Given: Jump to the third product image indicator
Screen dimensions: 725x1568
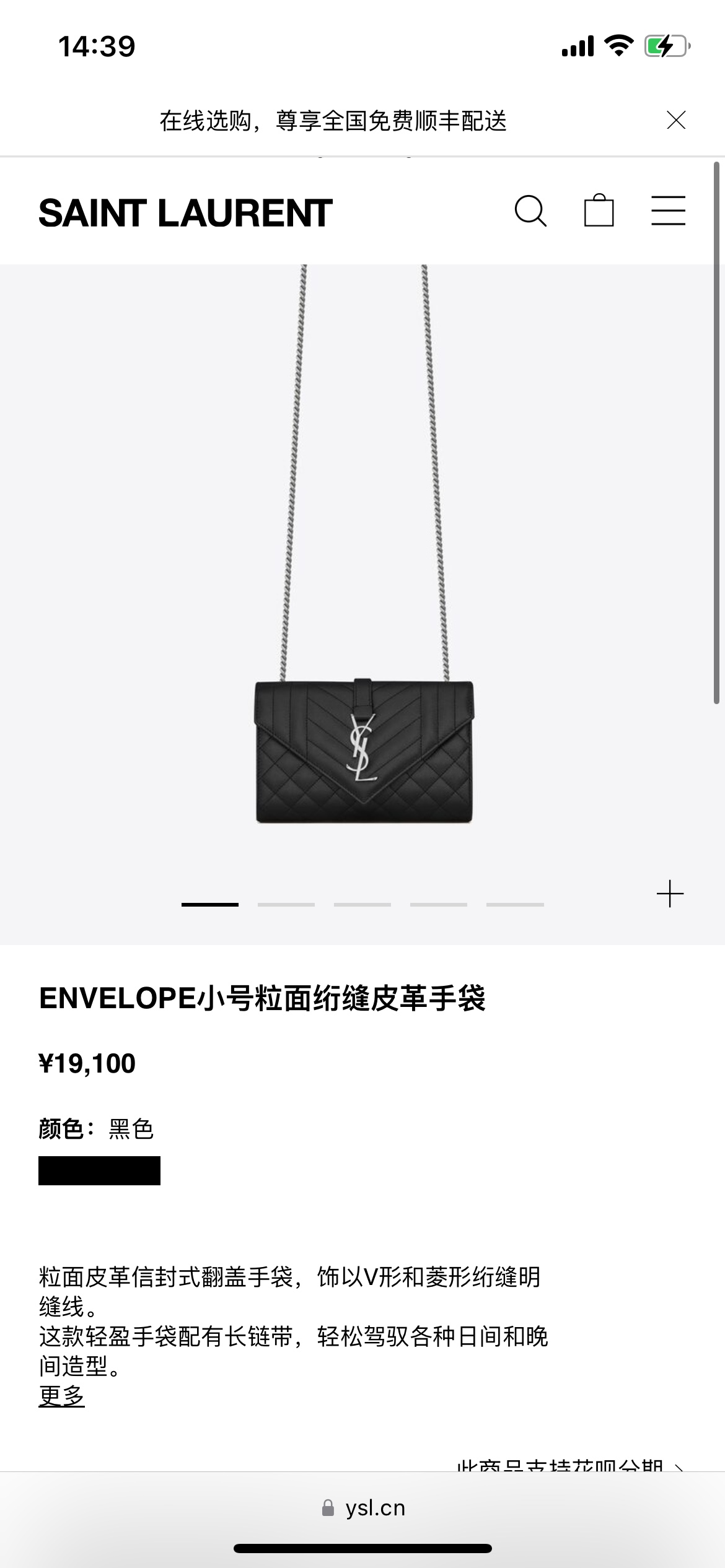Looking at the screenshot, I should click(x=362, y=905).
